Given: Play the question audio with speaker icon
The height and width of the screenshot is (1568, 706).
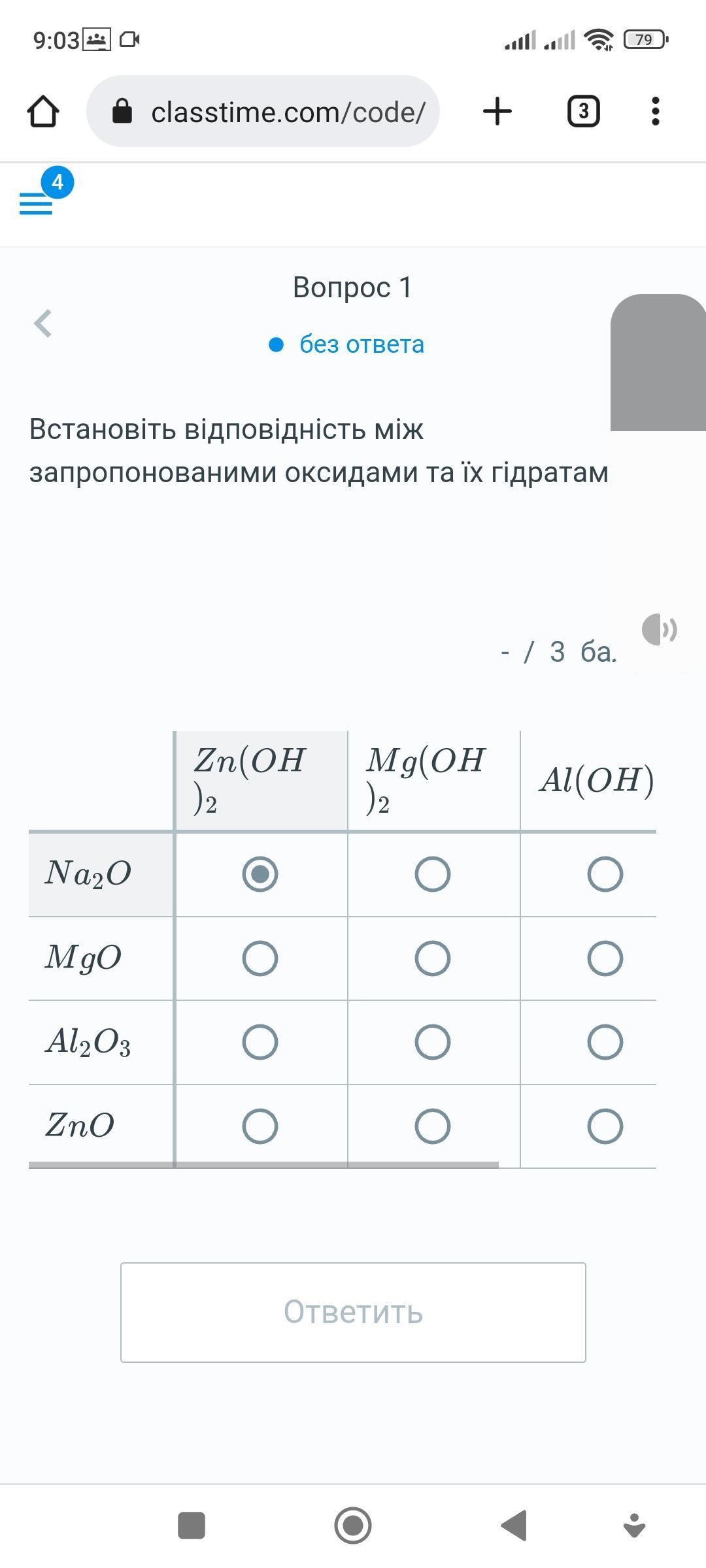Looking at the screenshot, I should tap(659, 630).
